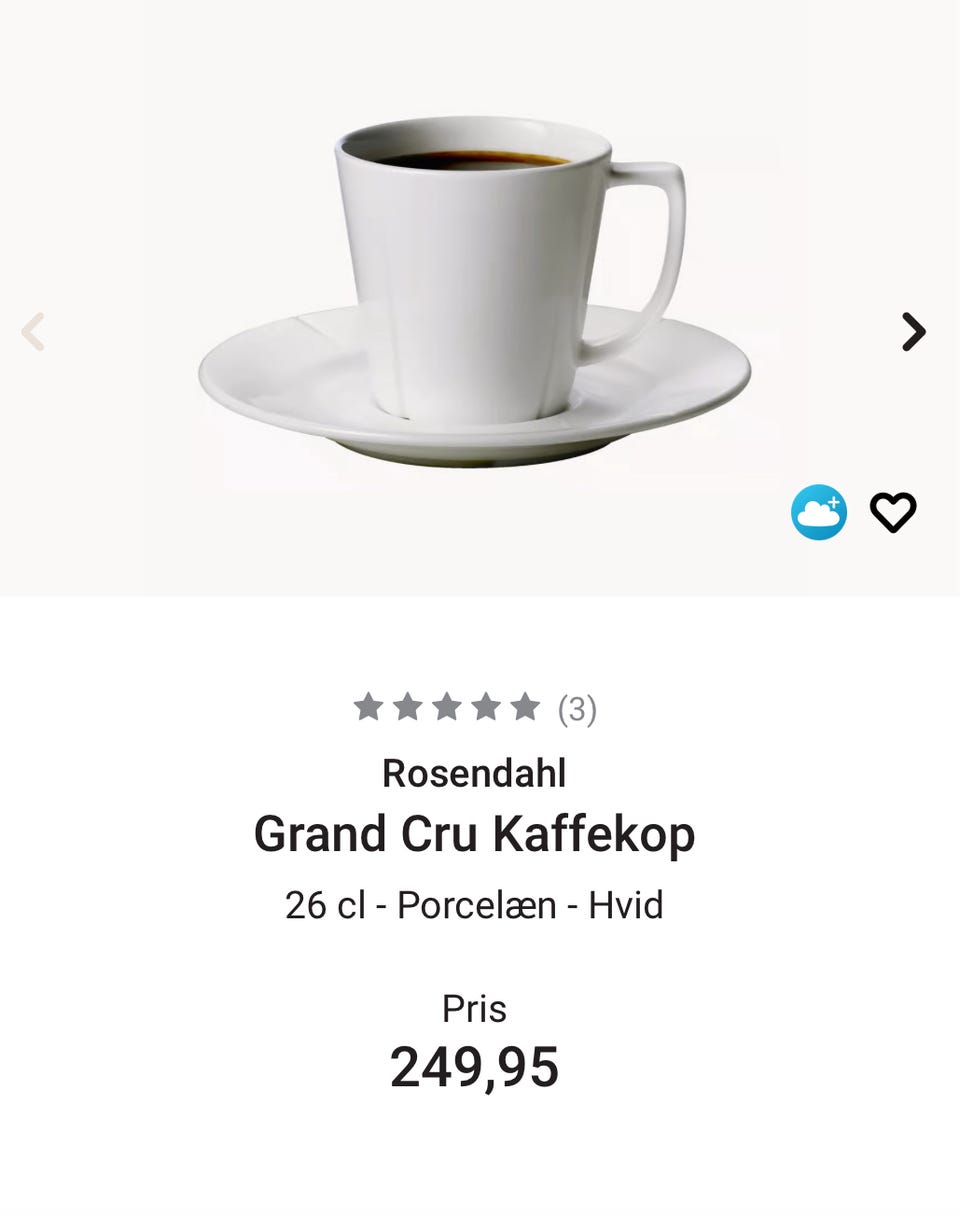This screenshot has height=1216, width=960.
Task: Tap the heart to favorite the coffee cup
Action: (x=893, y=511)
